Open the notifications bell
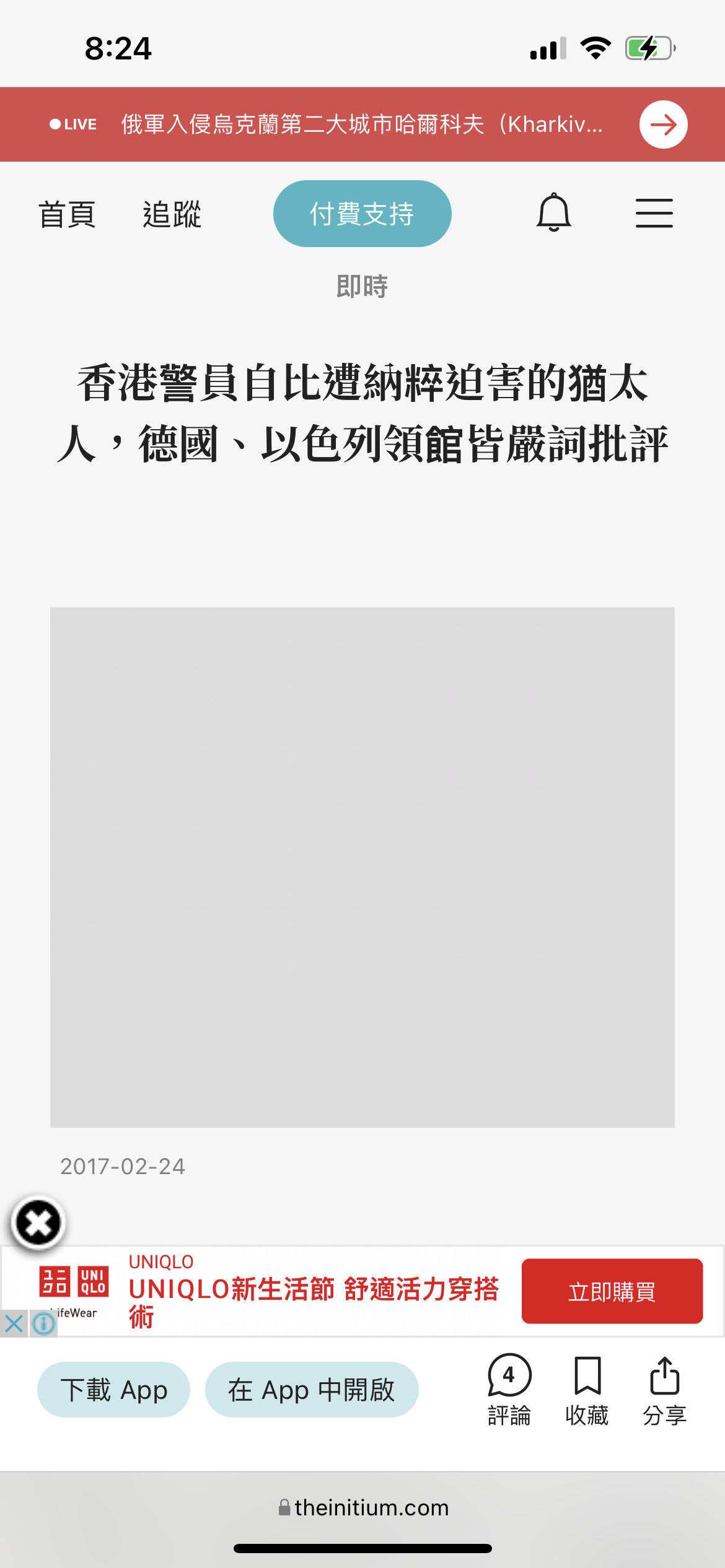 [x=553, y=212]
